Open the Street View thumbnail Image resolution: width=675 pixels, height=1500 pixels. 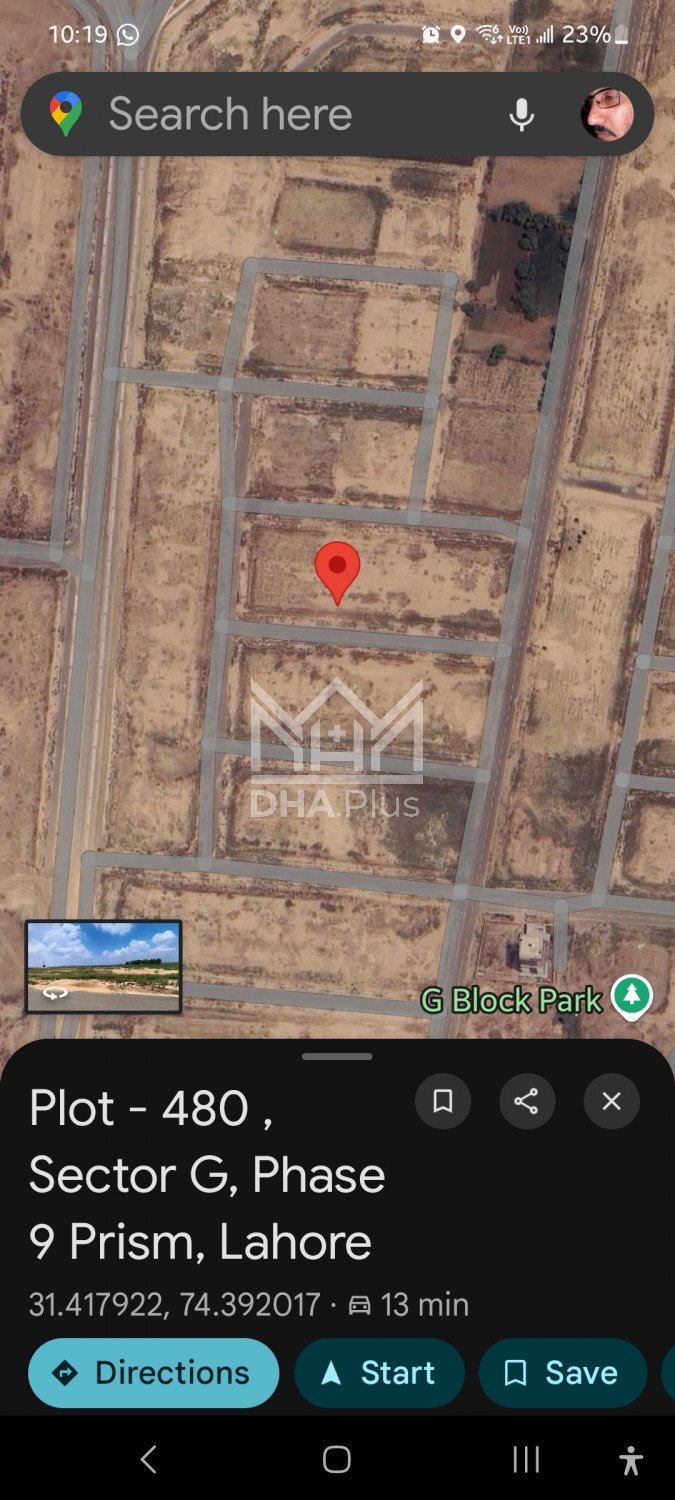coord(104,966)
